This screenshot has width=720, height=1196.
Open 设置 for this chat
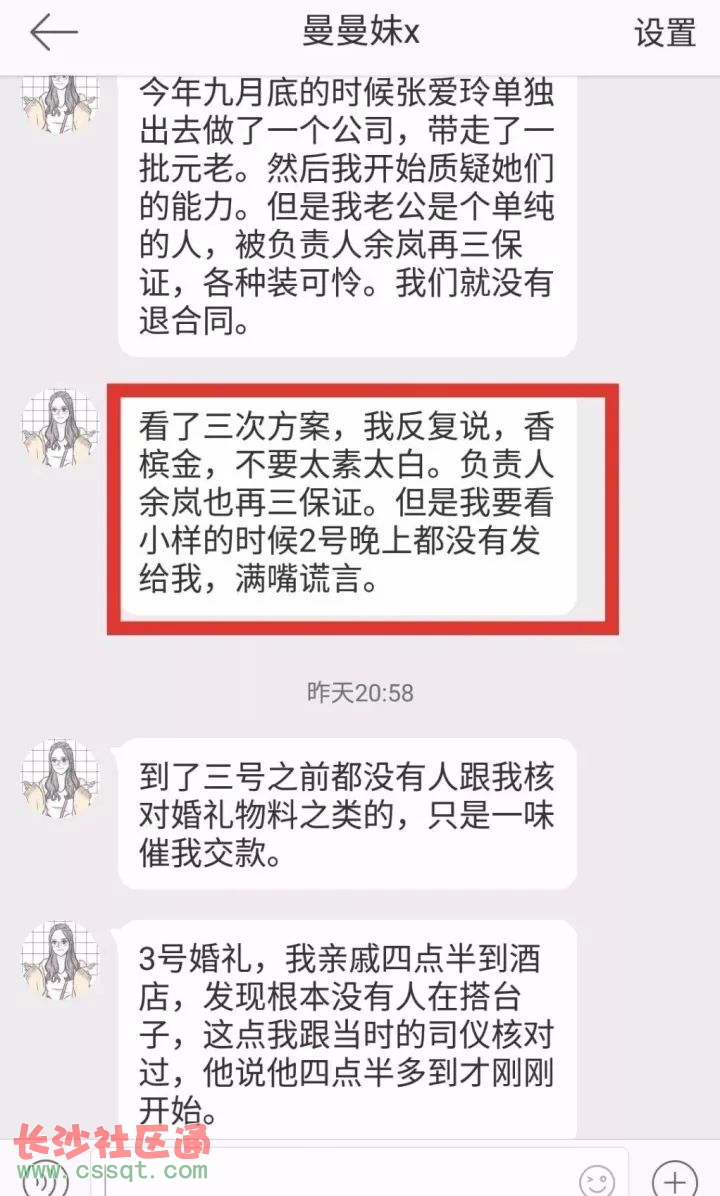tap(664, 33)
